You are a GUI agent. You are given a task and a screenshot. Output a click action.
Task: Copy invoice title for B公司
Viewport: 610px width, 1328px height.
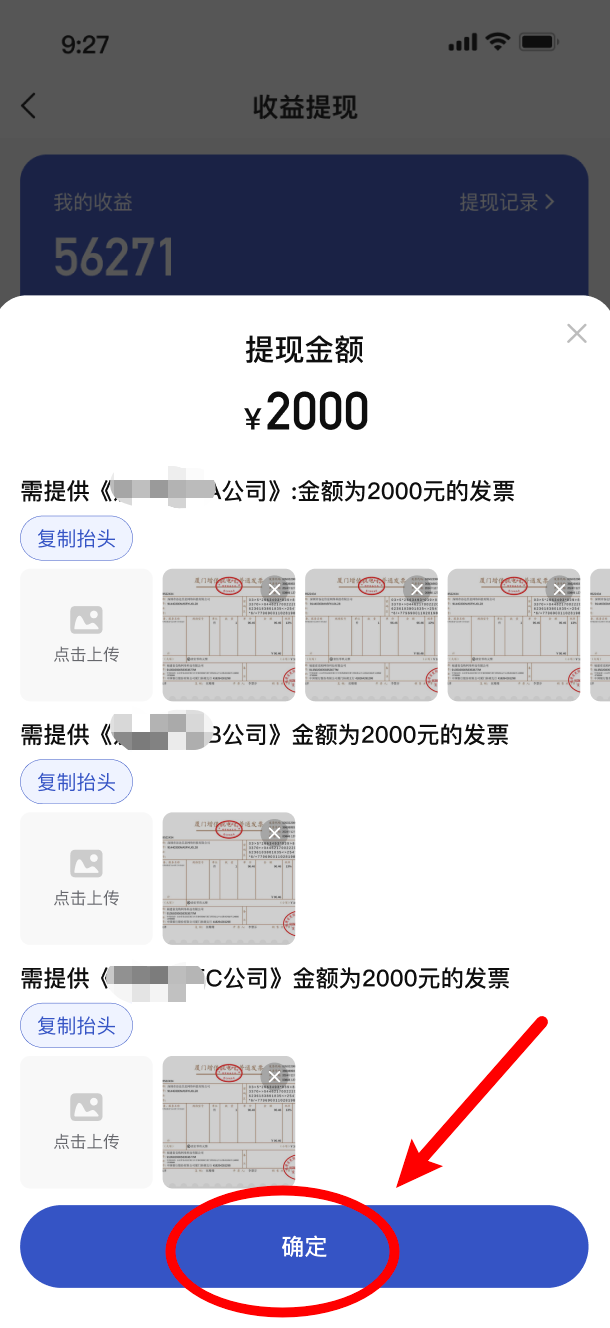pyautogui.click(x=77, y=782)
